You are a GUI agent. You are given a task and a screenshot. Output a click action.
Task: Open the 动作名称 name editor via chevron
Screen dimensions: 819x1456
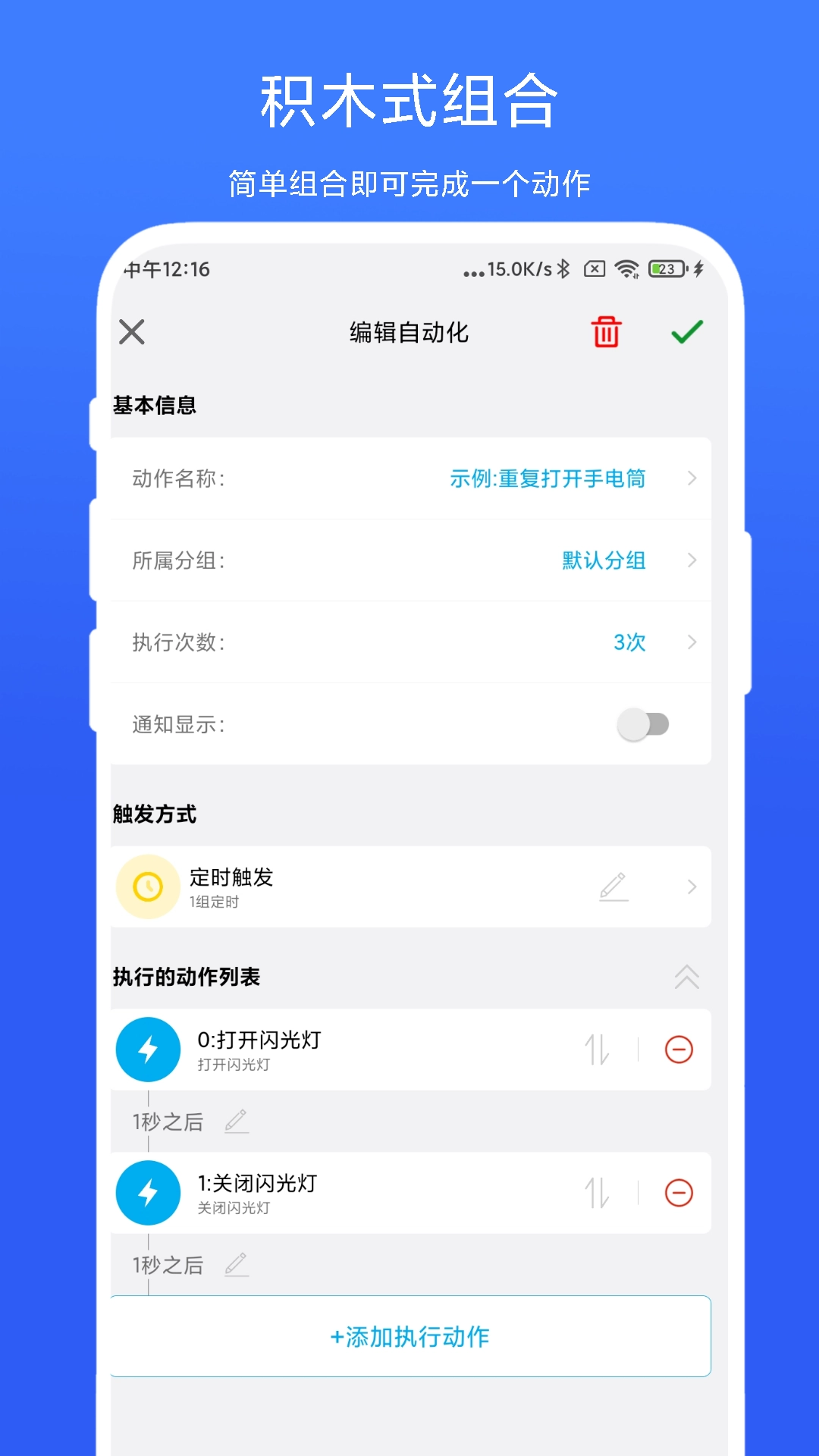pyautogui.click(x=691, y=479)
